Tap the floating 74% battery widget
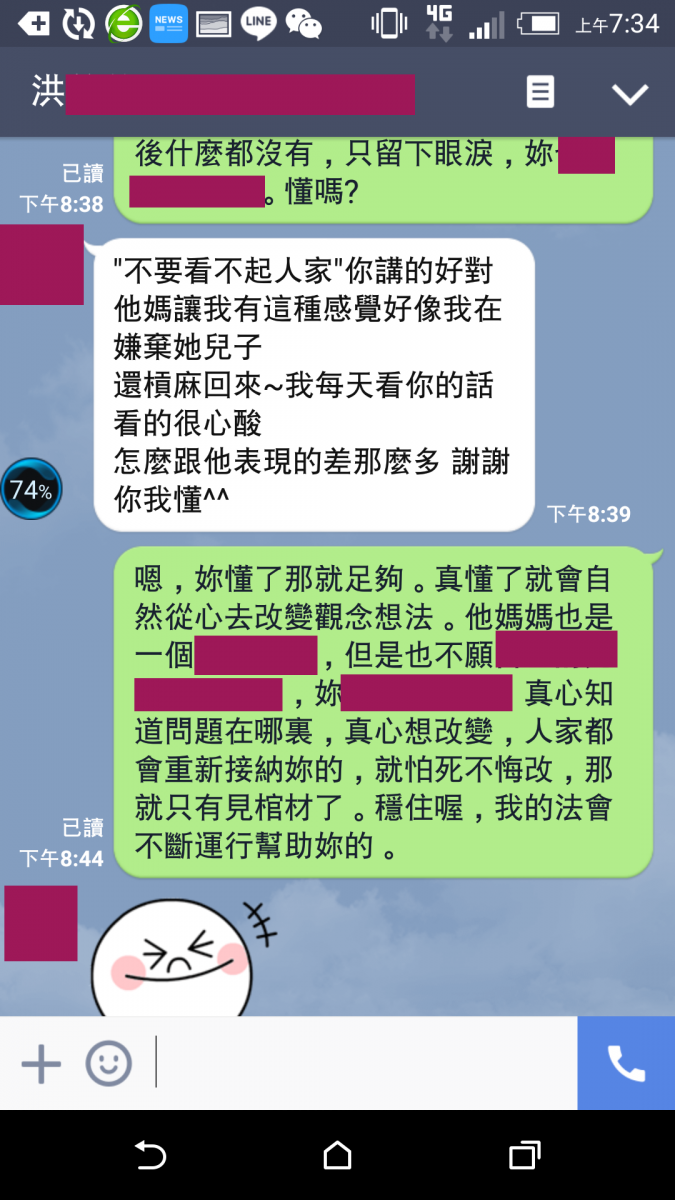The height and width of the screenshot is (1200, 675). coord(31,490)
